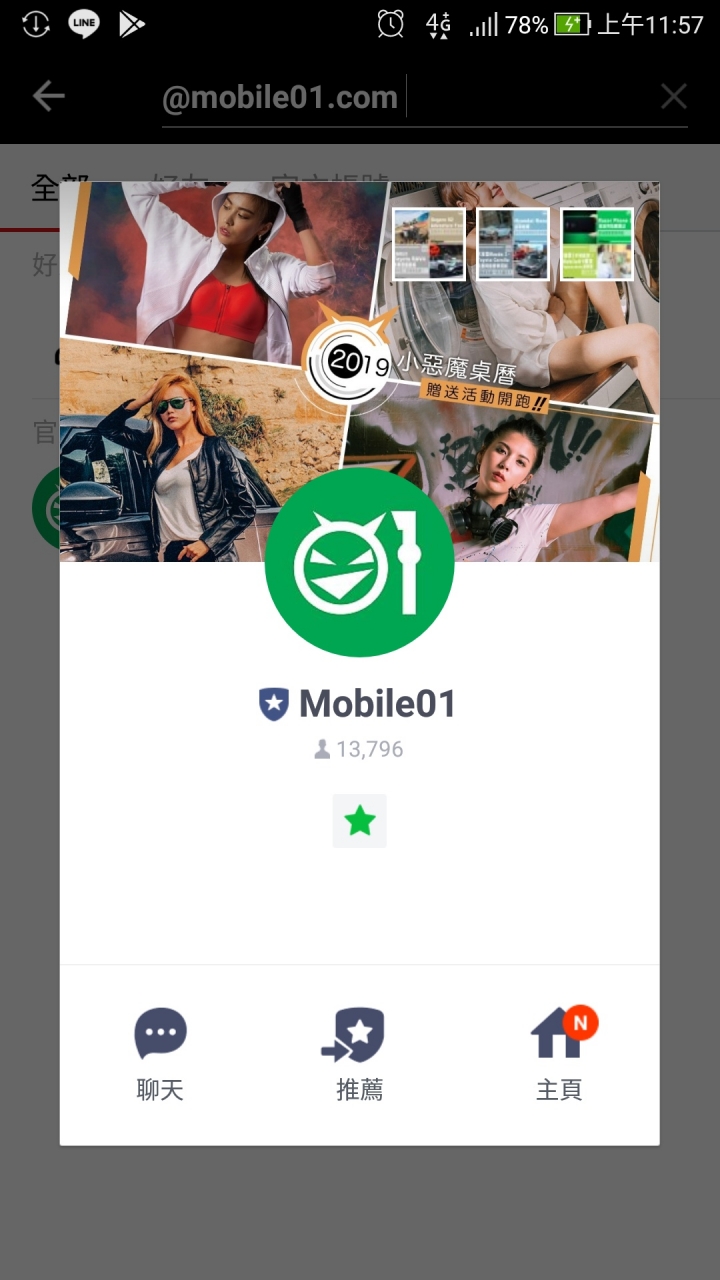
Task: Start a chat with Mobile01 (聊天)
Action: point(160,1053)
